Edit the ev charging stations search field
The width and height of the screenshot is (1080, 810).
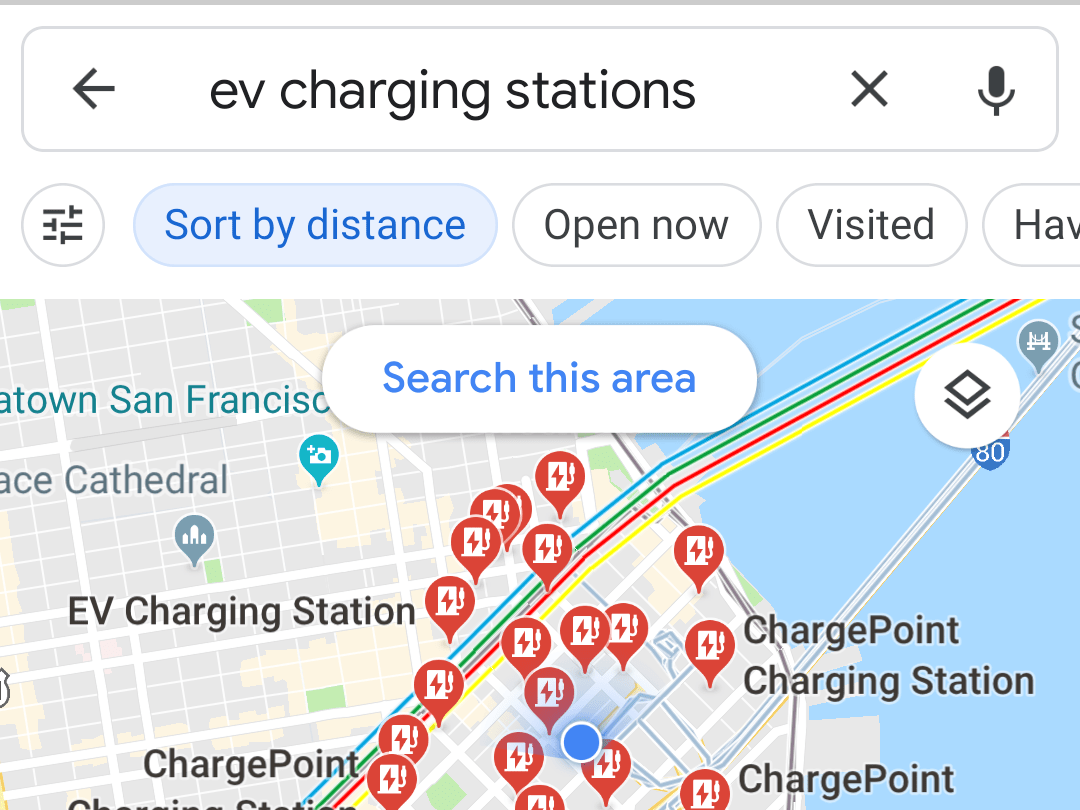tap(452, 90)
